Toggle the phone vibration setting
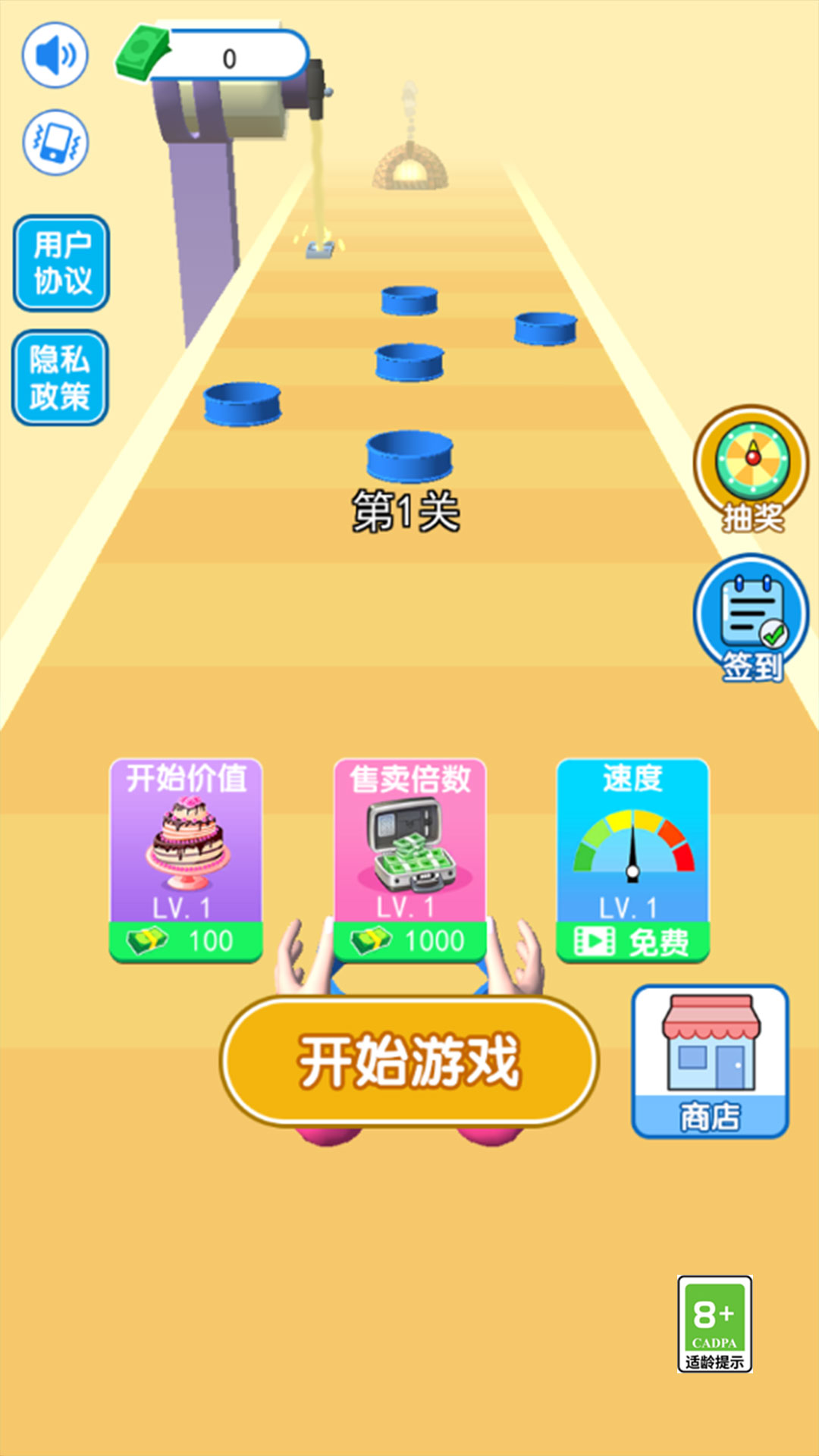 (x=55, y=142)
